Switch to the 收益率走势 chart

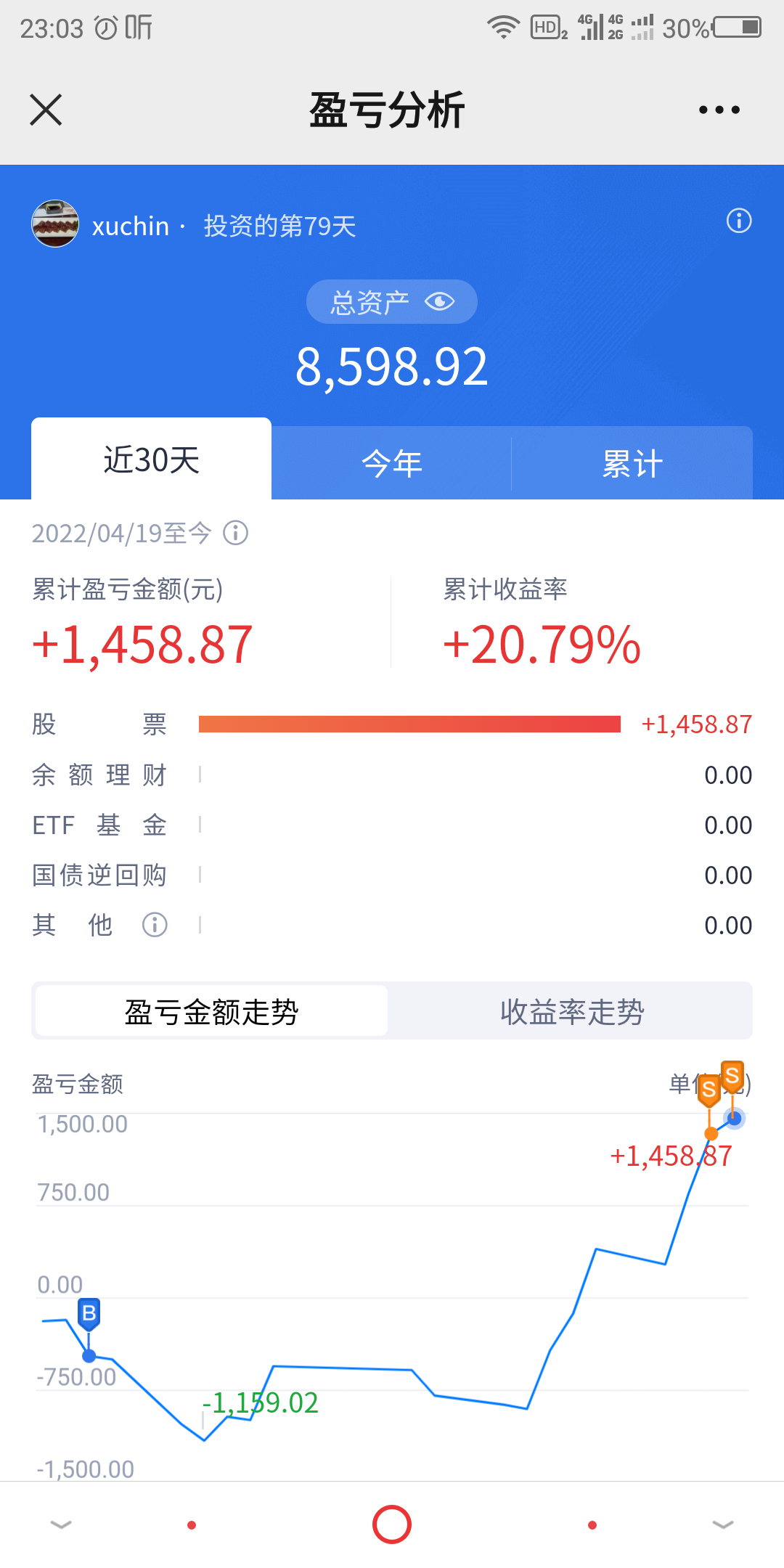click(571, 1011)
